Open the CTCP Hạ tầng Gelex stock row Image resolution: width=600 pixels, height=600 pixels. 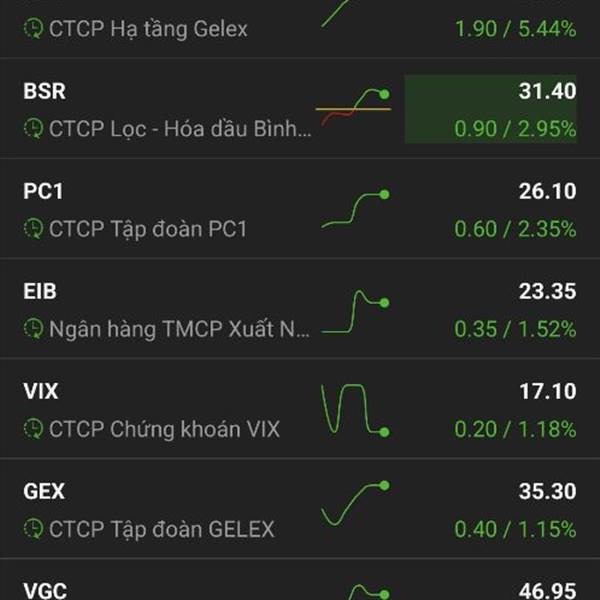pyautogui.click(x=150, y=28)
